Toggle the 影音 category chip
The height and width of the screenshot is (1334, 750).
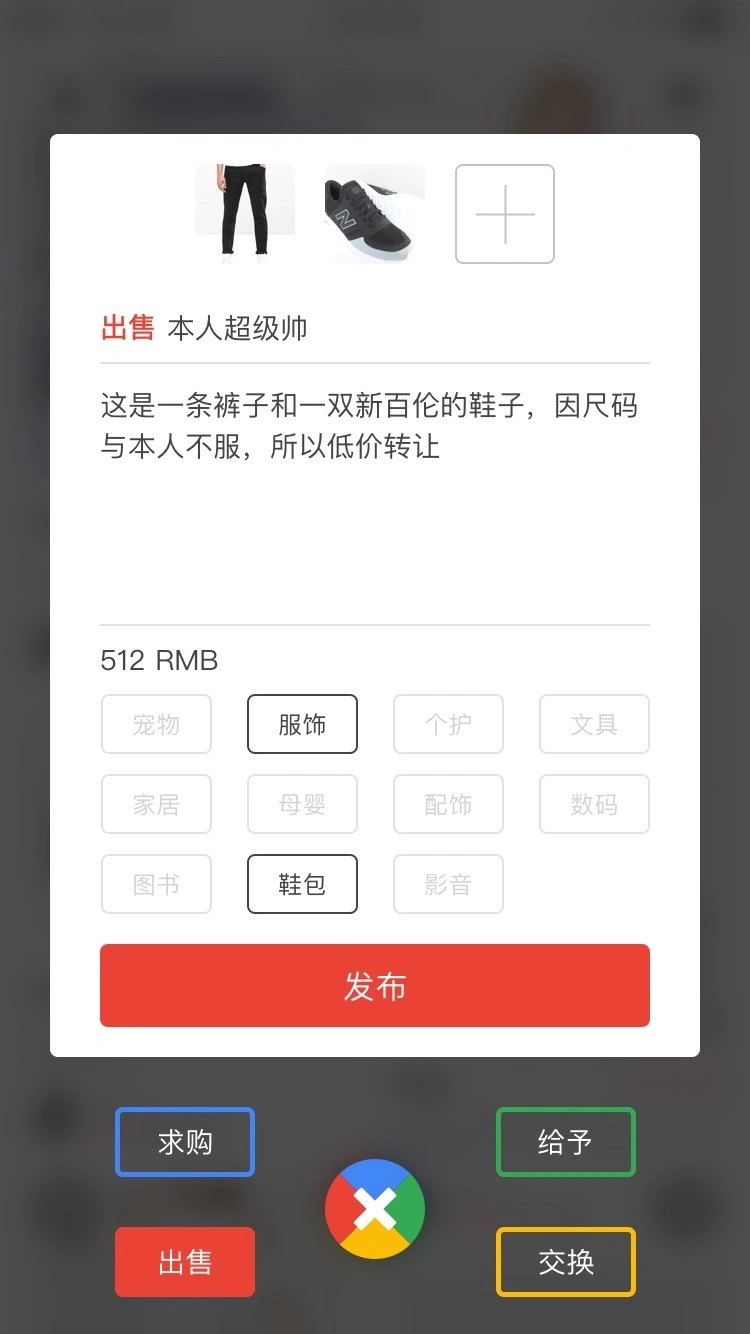point(448,884)
